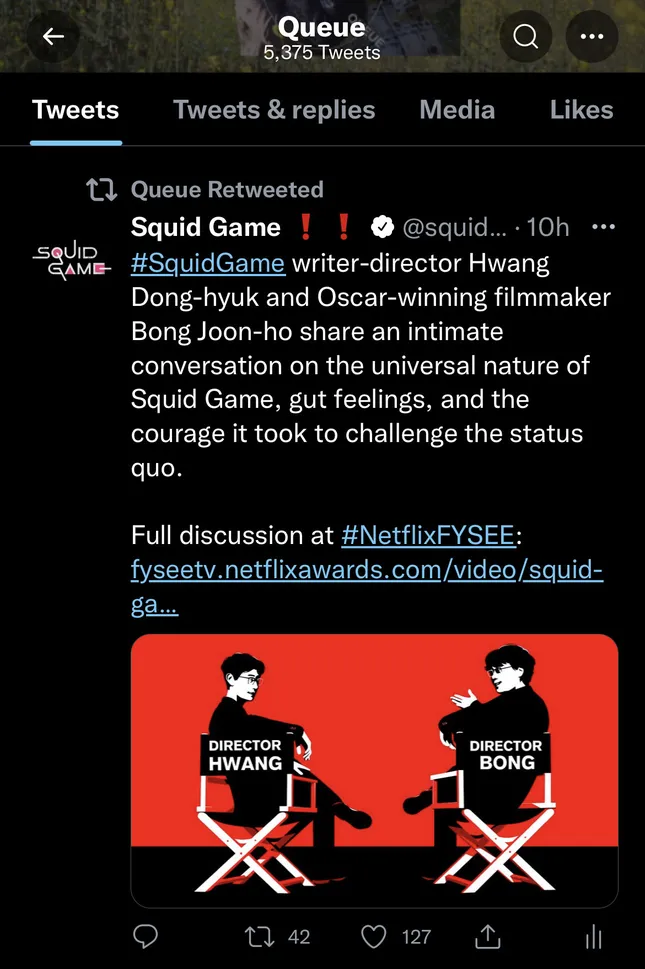
Task: Reply to the Squid Game tweet
Action: tap(146, 936)
